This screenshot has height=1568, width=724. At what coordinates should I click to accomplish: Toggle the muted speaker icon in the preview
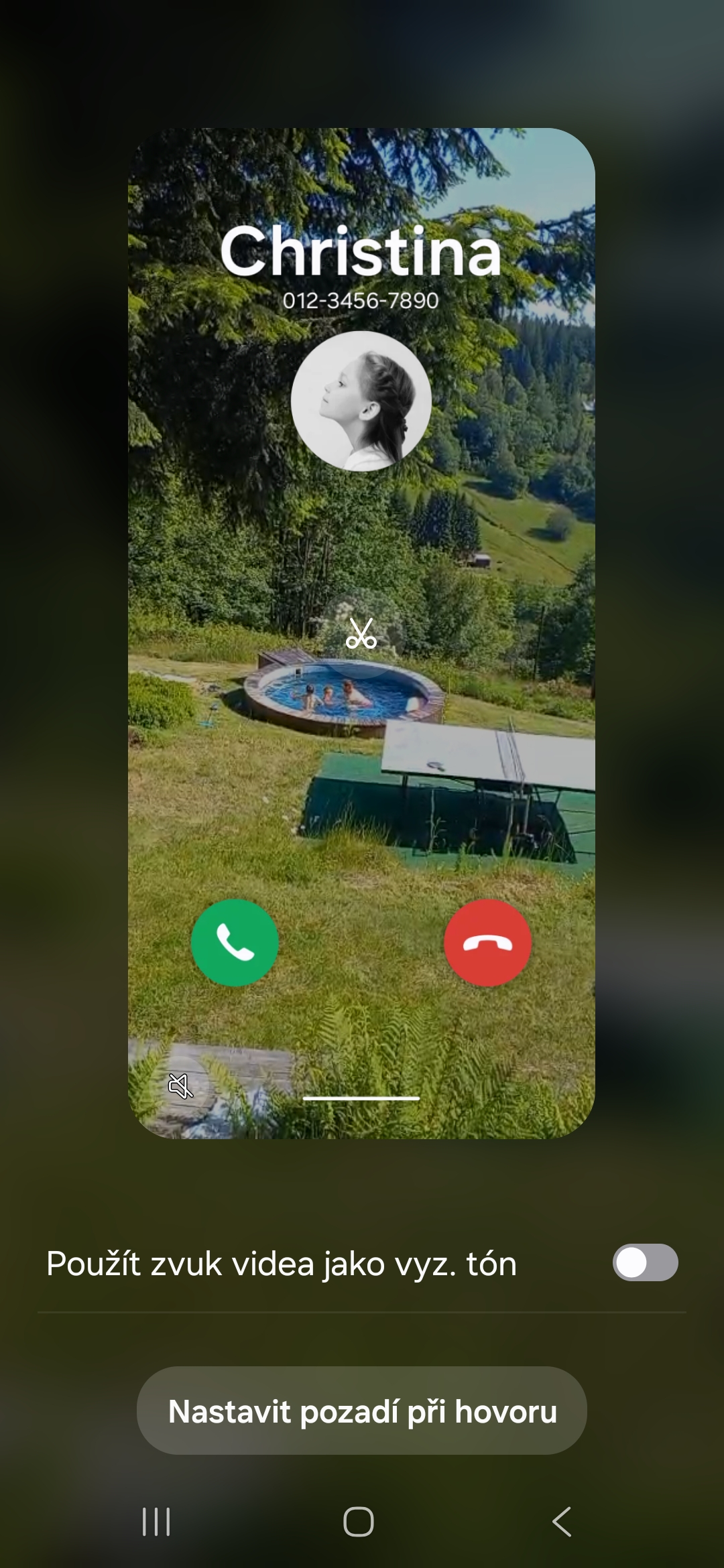coord(180,1086)
